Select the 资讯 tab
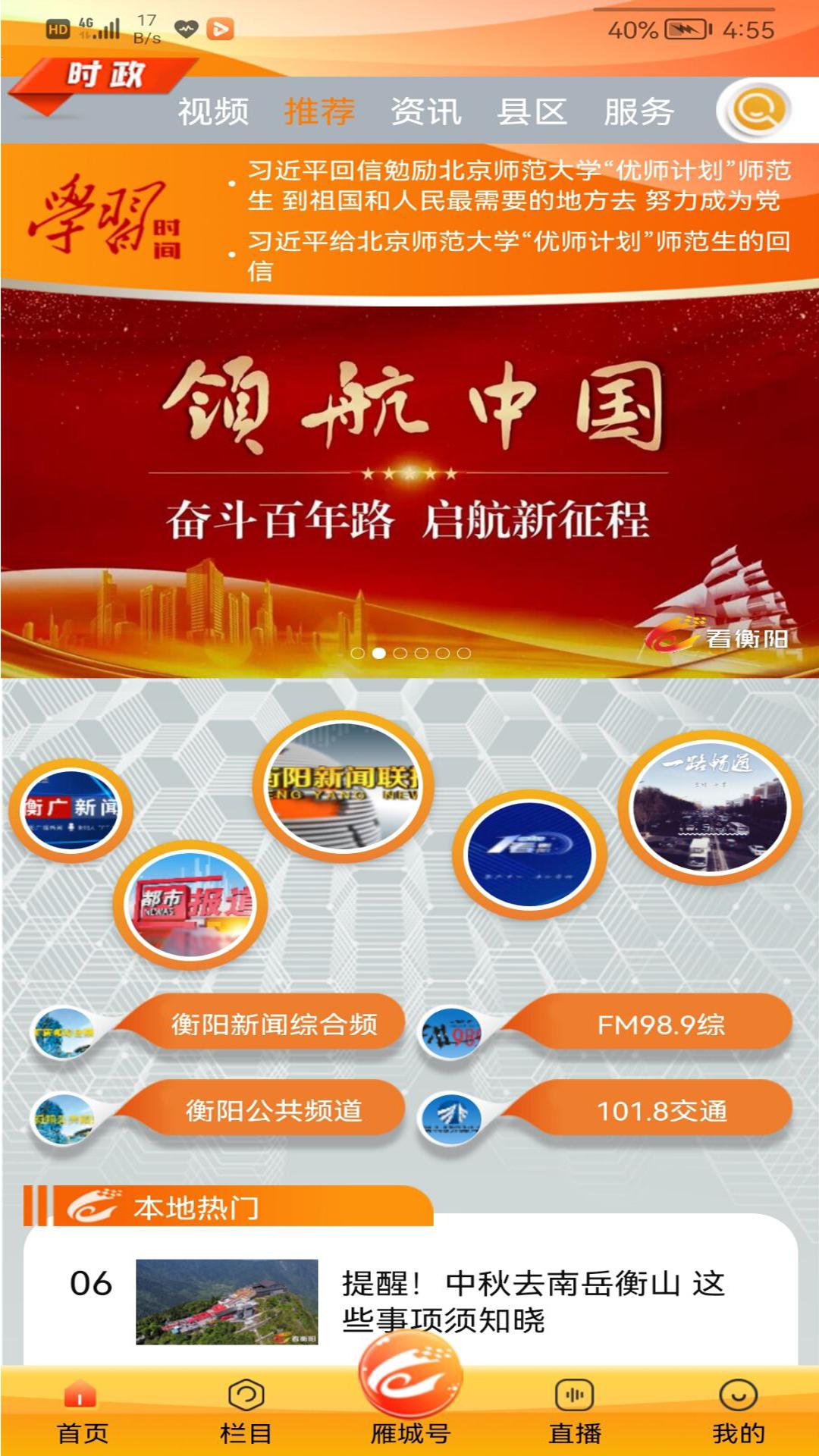 (425, 112)
